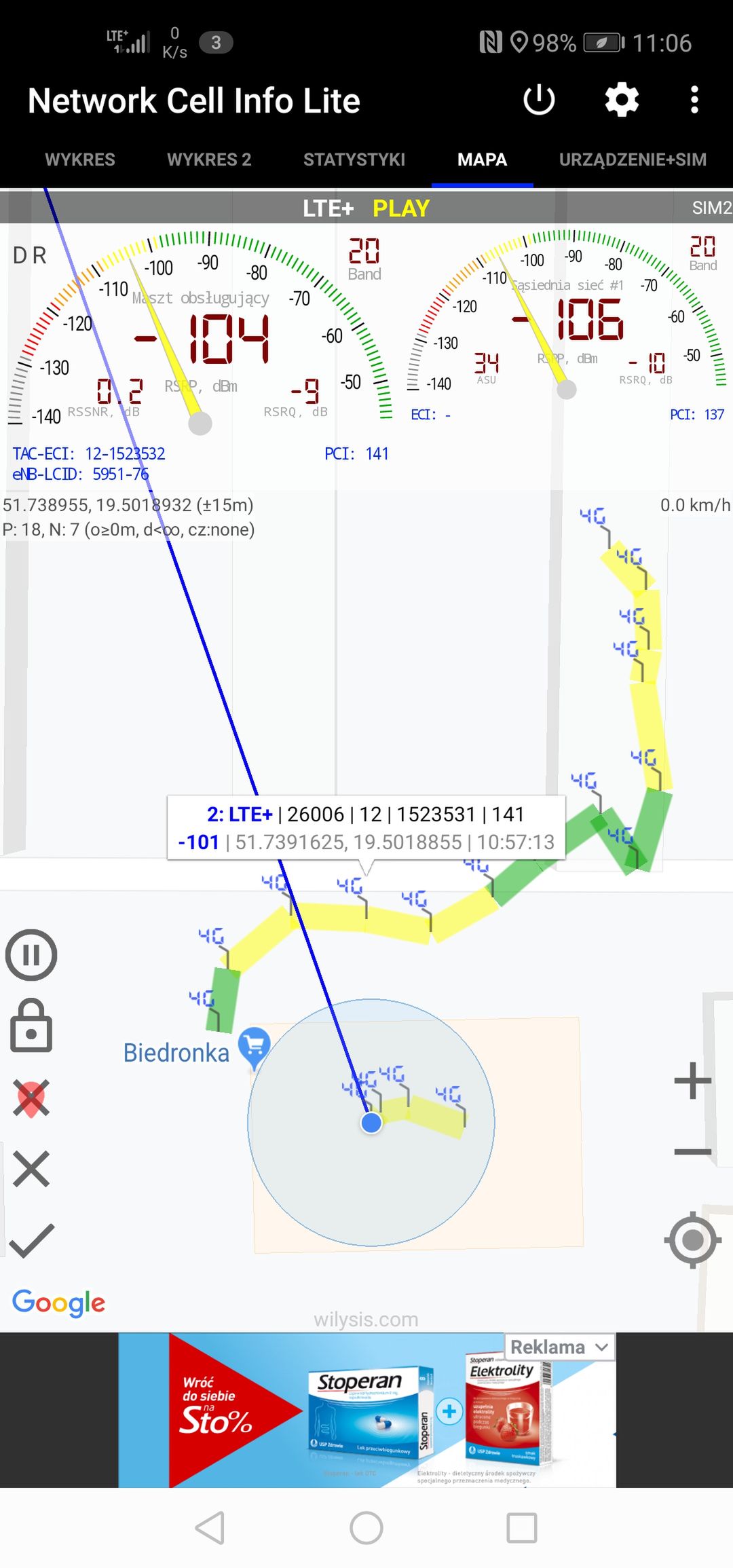Switch to the WYKRES 2 tab
Viewport: 733px width, 1568px height.
pyautogui.click(x=209, y=160)
